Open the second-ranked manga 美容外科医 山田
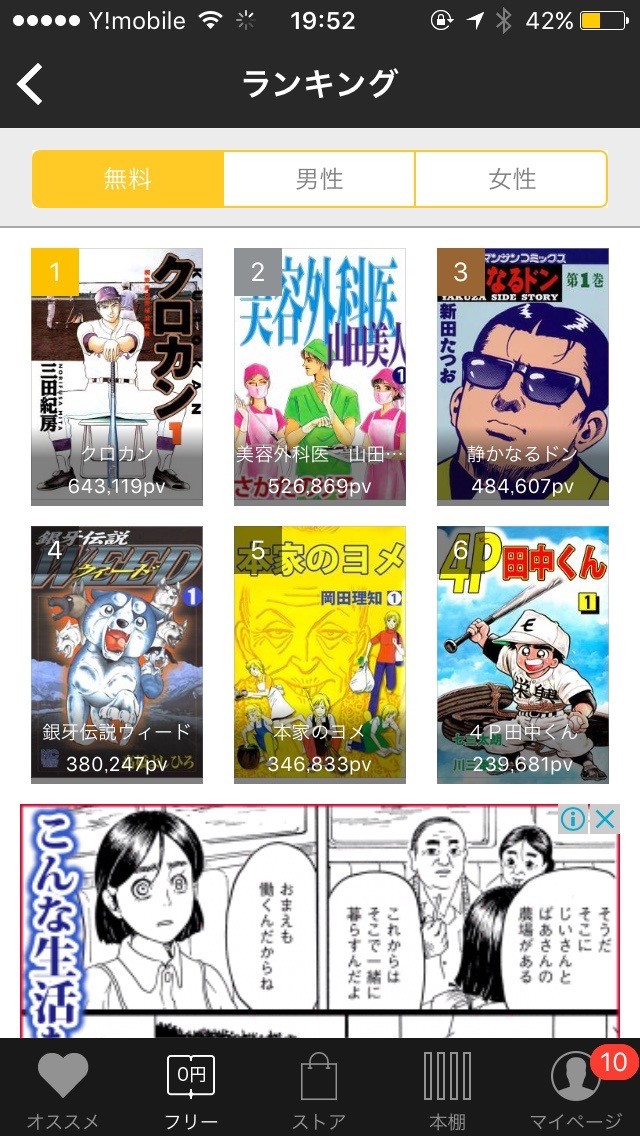 point(320,376)
